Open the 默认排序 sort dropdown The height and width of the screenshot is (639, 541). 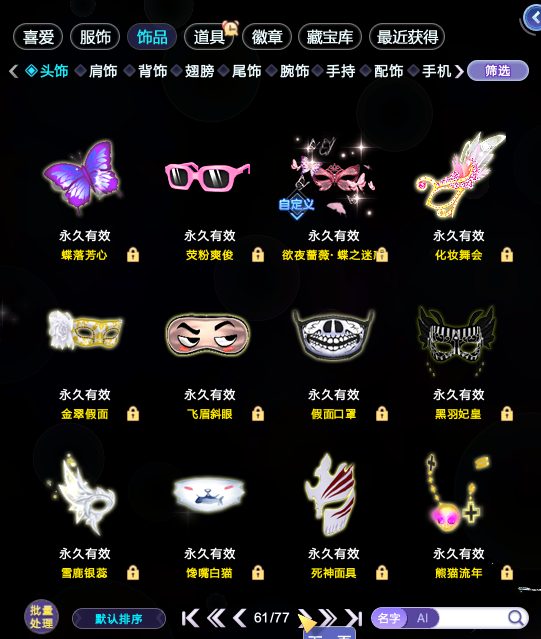119,619
